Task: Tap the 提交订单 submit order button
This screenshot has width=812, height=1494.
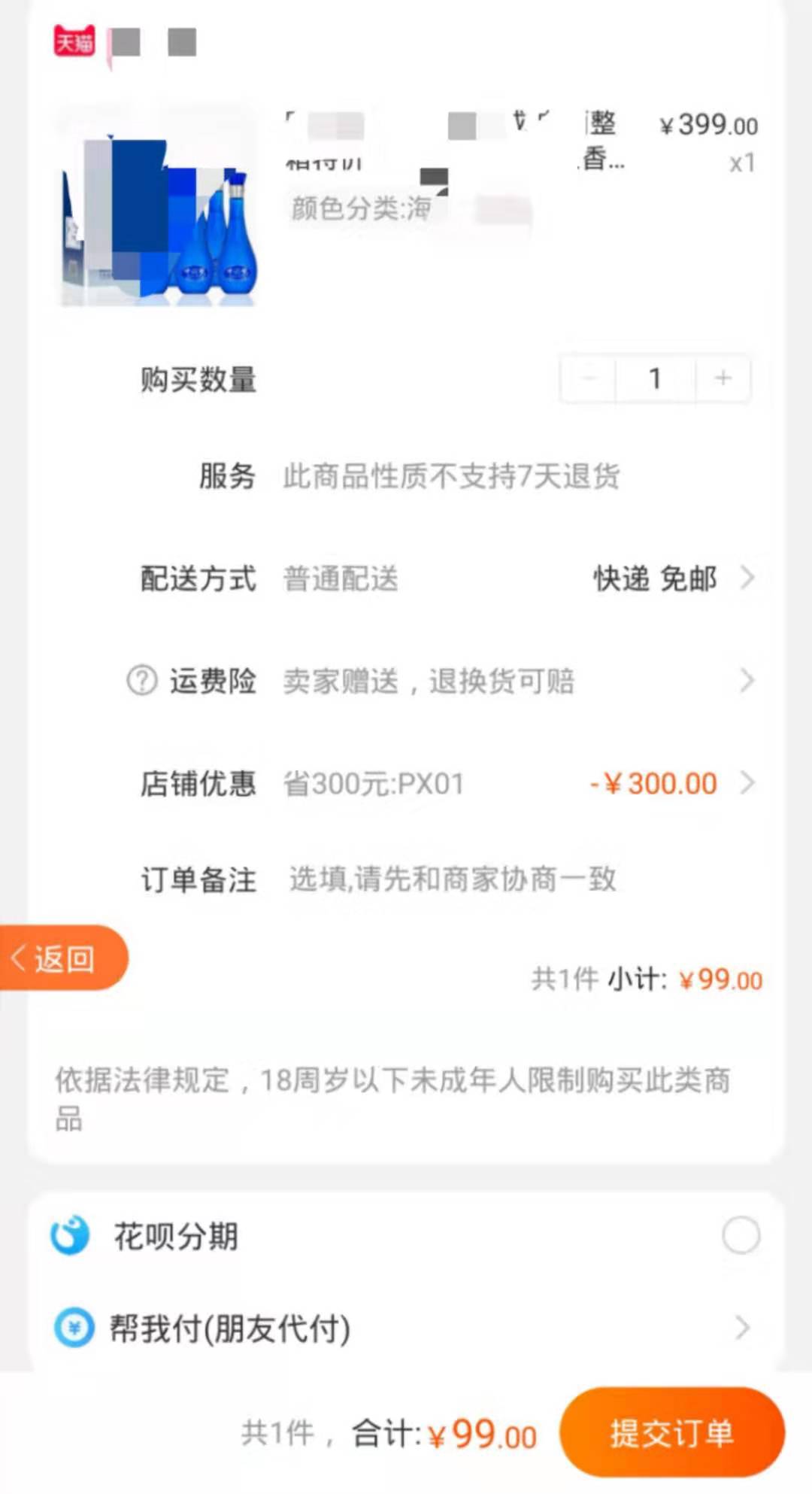Action: pos(670,1433)
